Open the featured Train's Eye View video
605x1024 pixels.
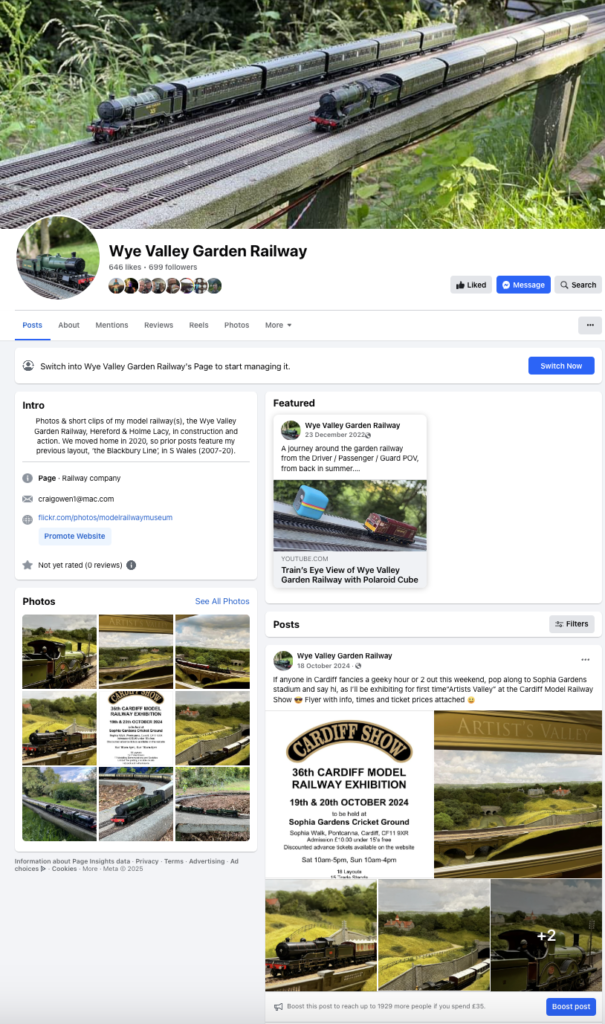[x=350, y=515]
